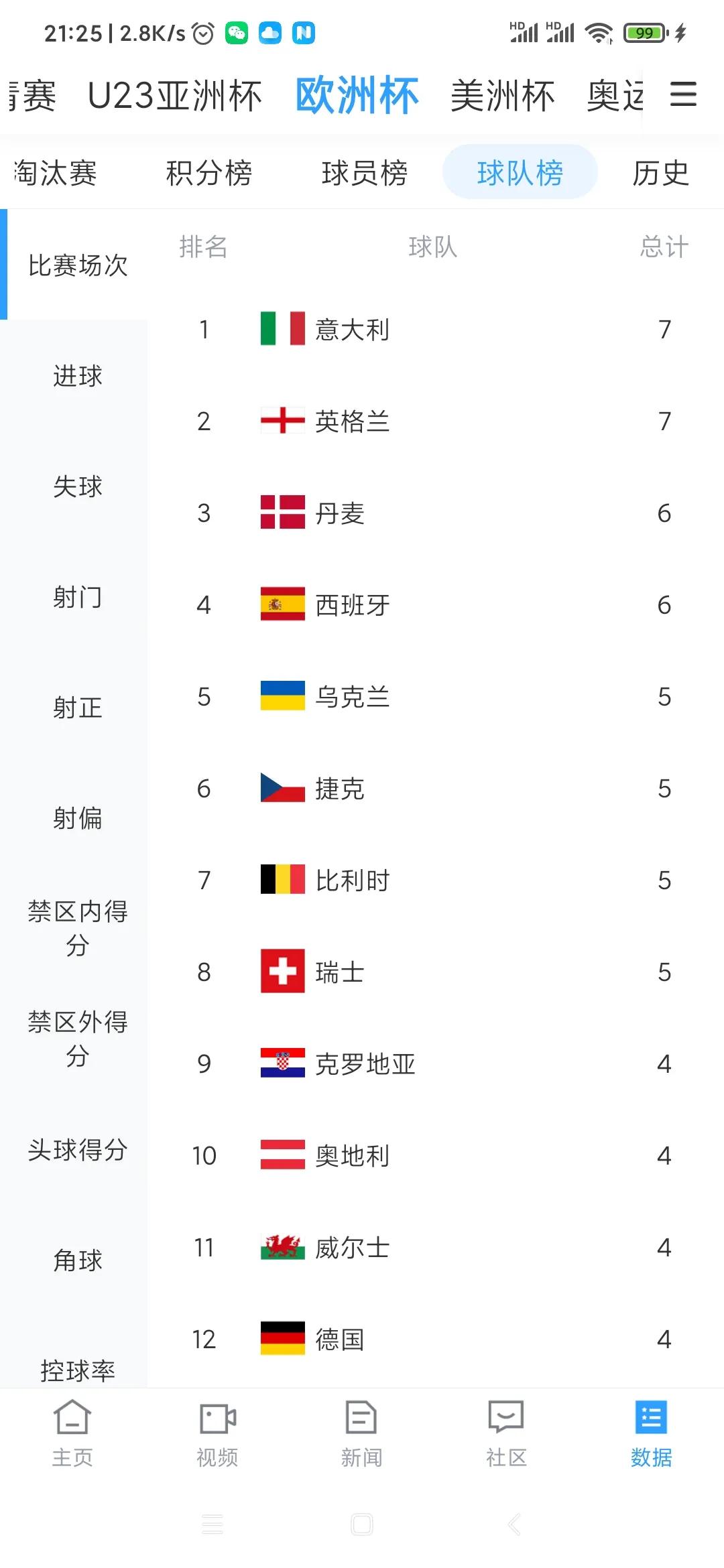This screenshot has width=724, height=1568.
Task: Open the 新闻 news icon
Action: point(361,1434)
